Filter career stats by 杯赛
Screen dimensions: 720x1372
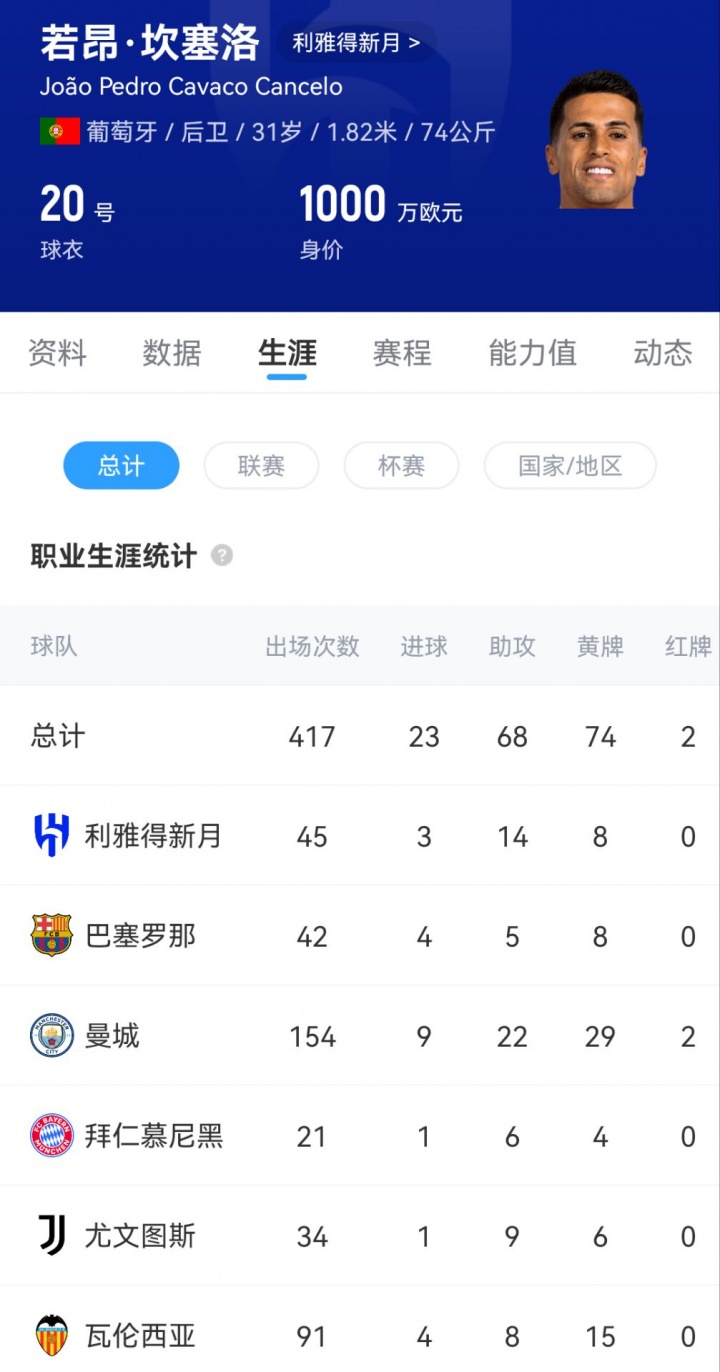[401, 466]
